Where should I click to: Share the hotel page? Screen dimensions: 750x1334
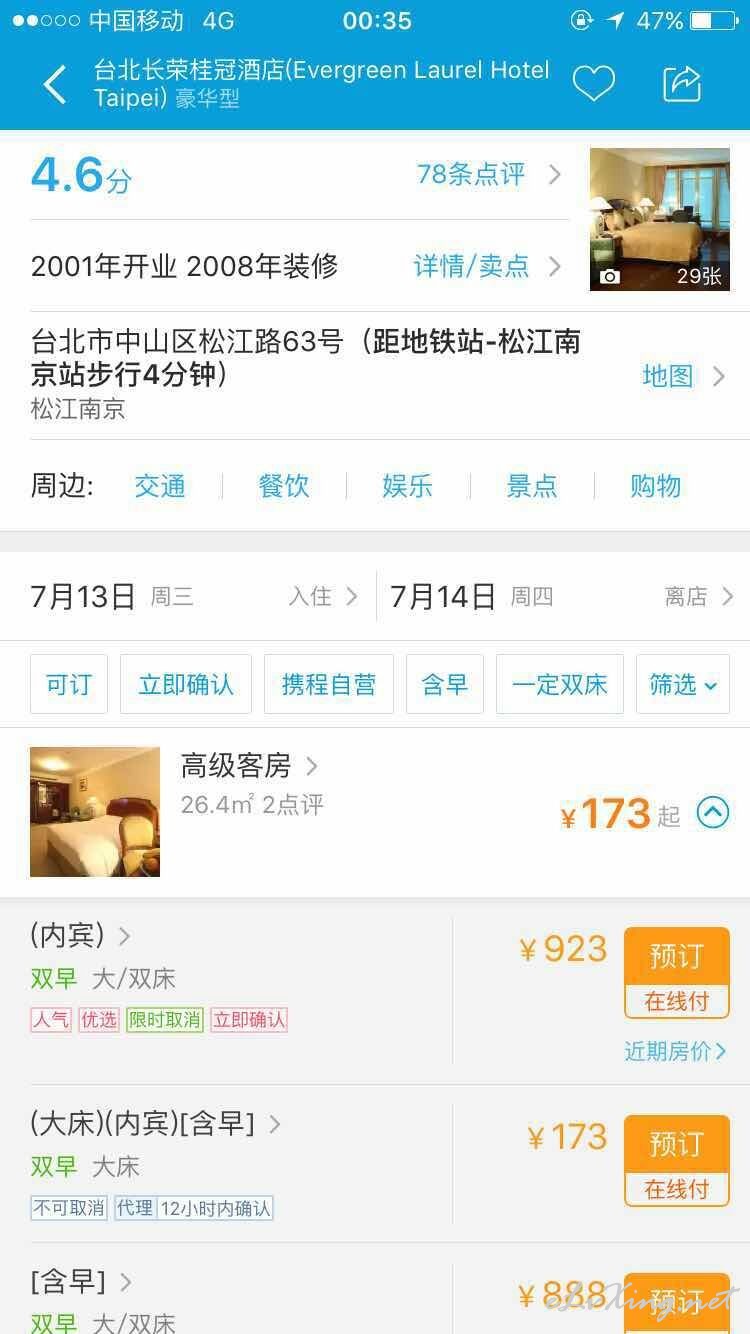click(682, 84)
